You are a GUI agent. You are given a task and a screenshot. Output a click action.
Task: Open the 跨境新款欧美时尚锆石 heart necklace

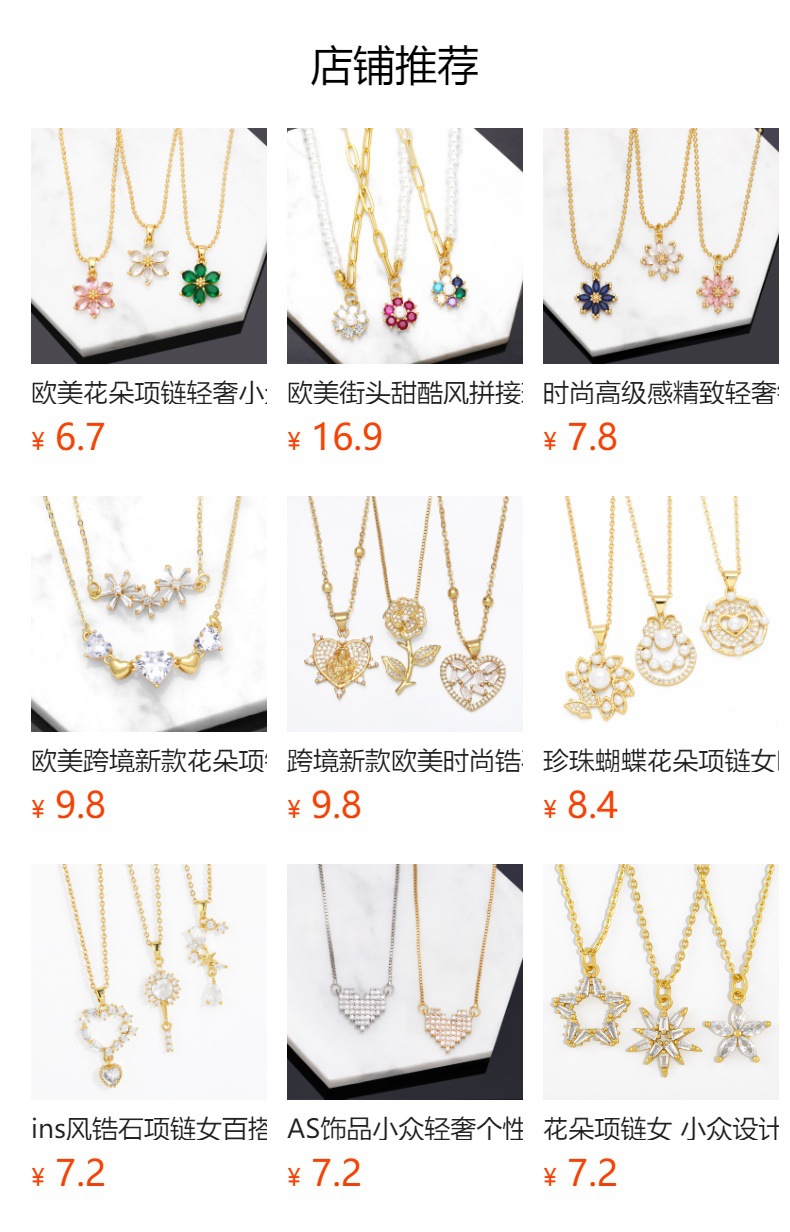point(405,614)
